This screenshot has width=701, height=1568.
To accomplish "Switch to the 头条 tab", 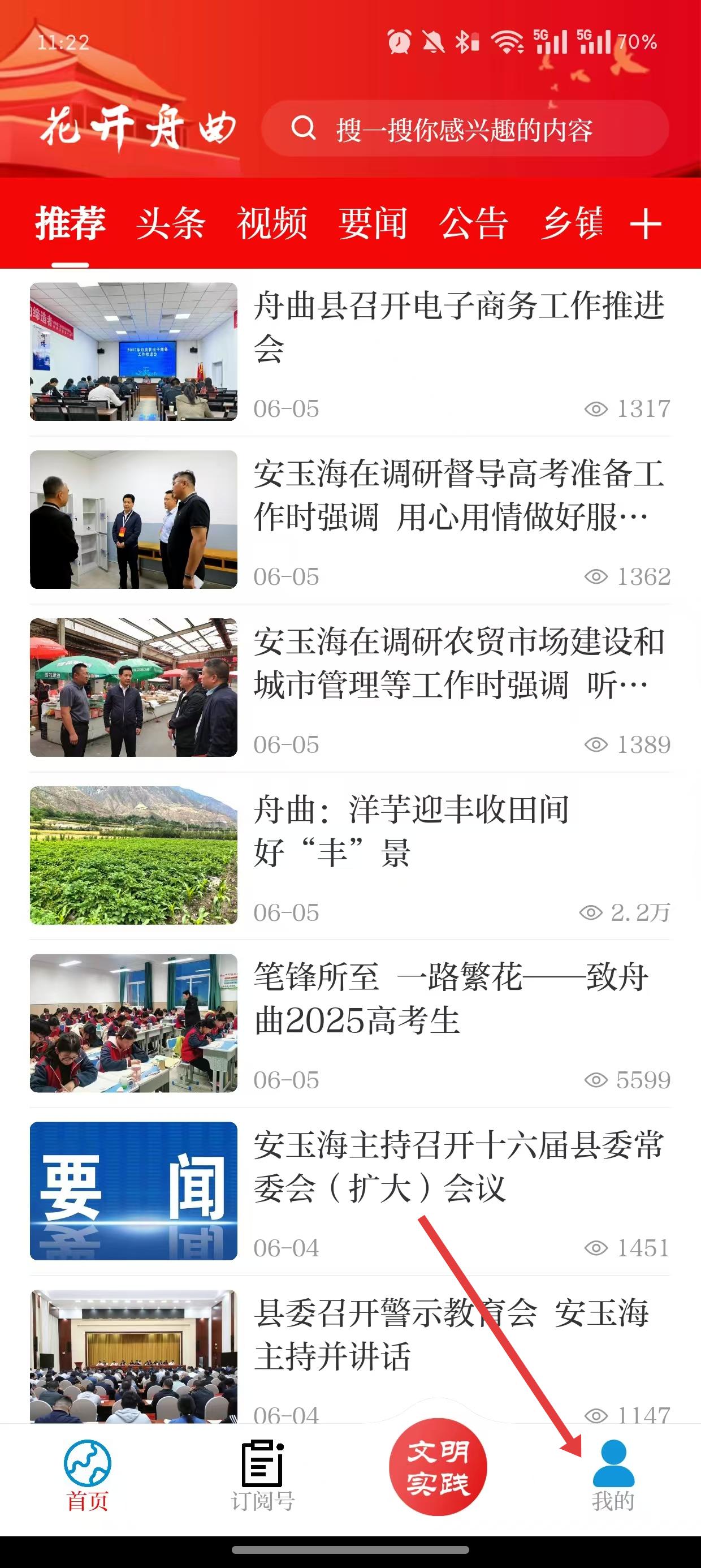I will (170, 223).
